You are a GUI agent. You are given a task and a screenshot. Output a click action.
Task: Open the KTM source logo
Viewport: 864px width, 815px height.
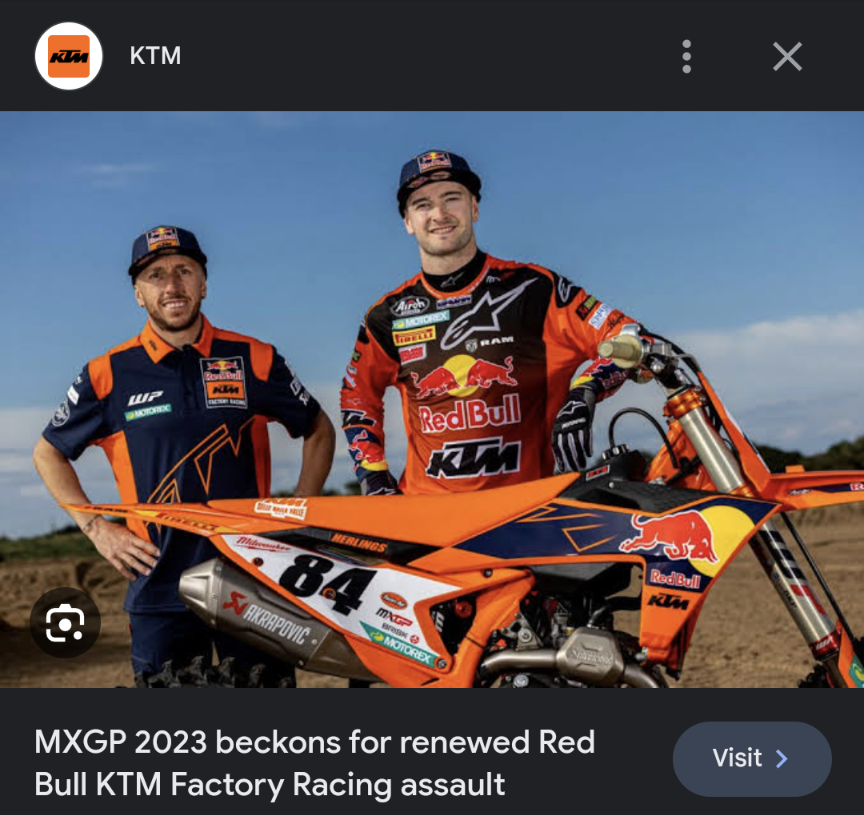(x=69, y=56)
